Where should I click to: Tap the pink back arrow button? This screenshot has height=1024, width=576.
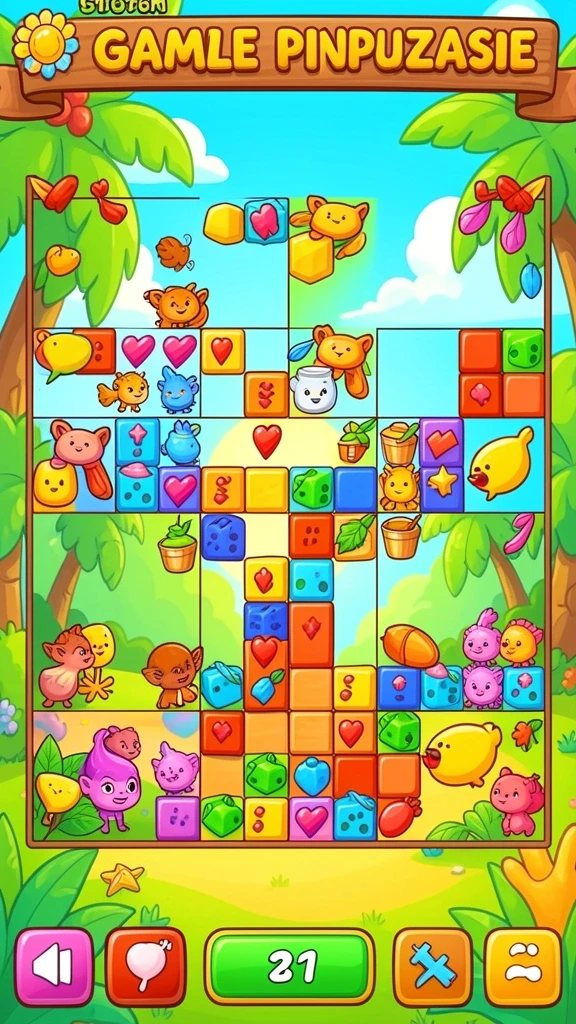pos(54,967)
